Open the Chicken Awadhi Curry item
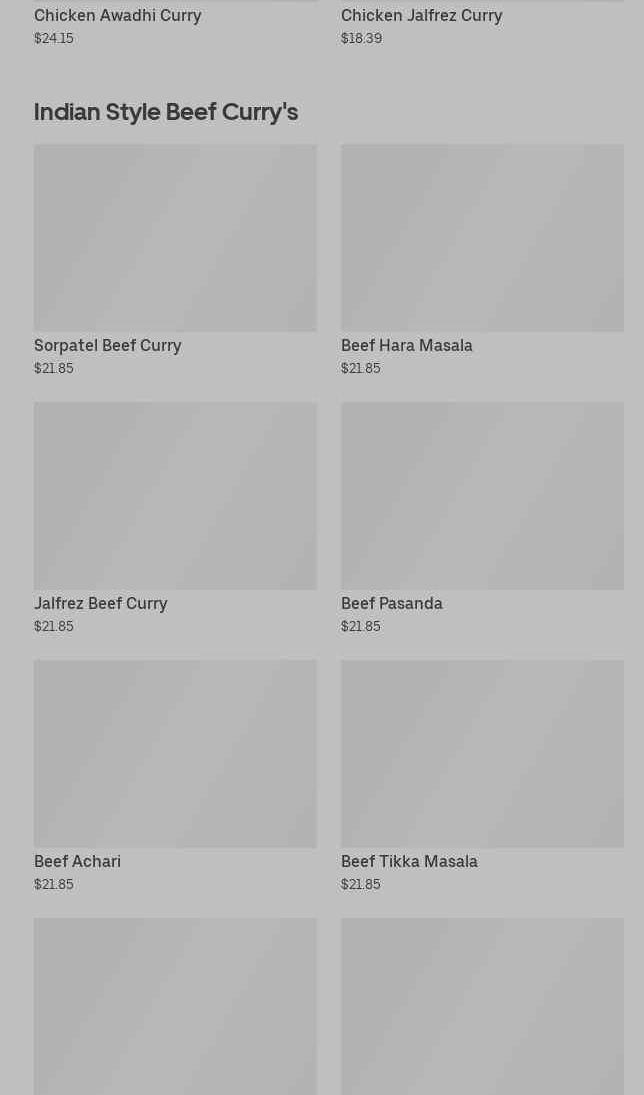The image size is (644, 1095). coord(175,24)
